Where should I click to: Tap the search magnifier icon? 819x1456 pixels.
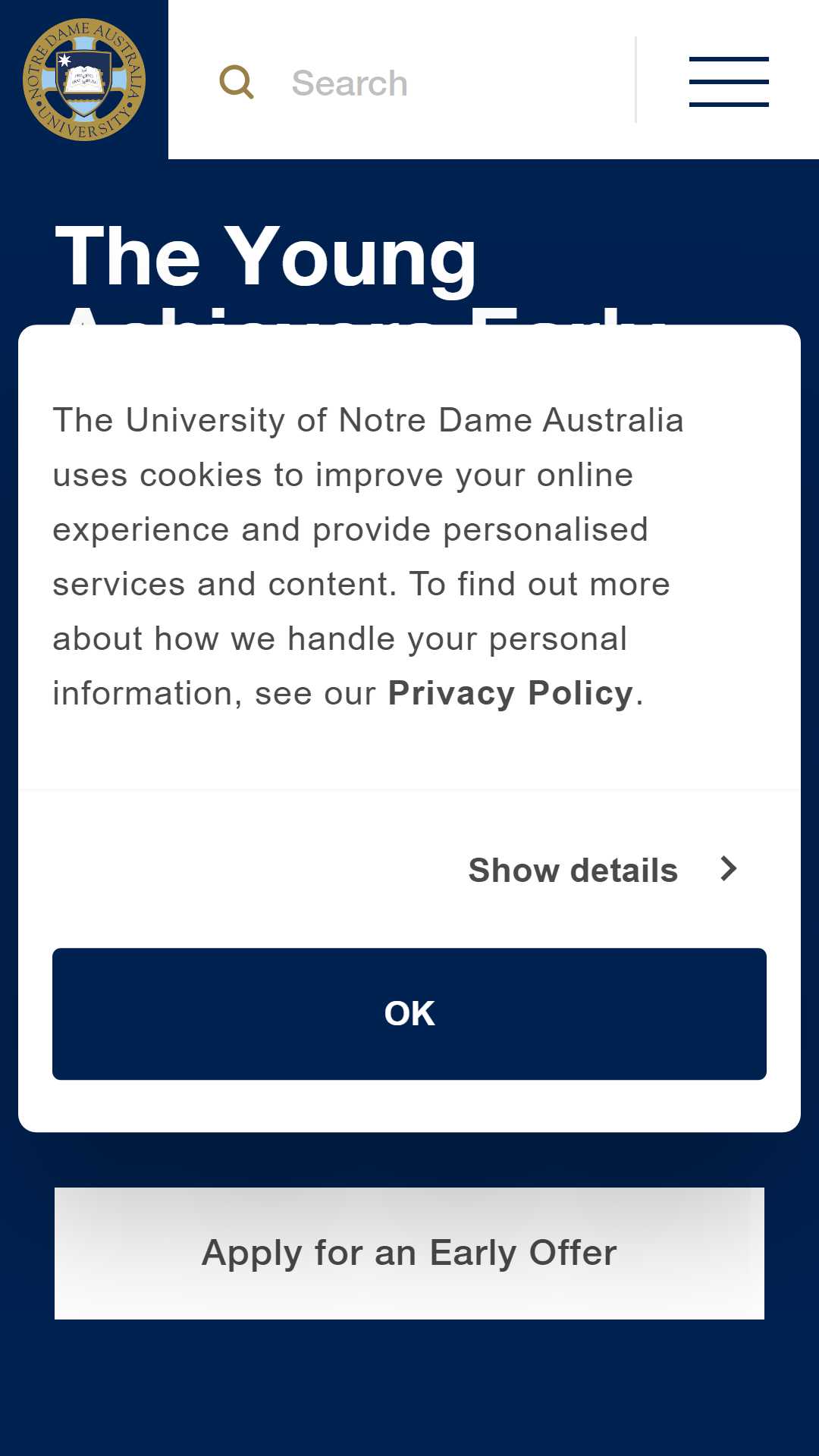[237, 81]
